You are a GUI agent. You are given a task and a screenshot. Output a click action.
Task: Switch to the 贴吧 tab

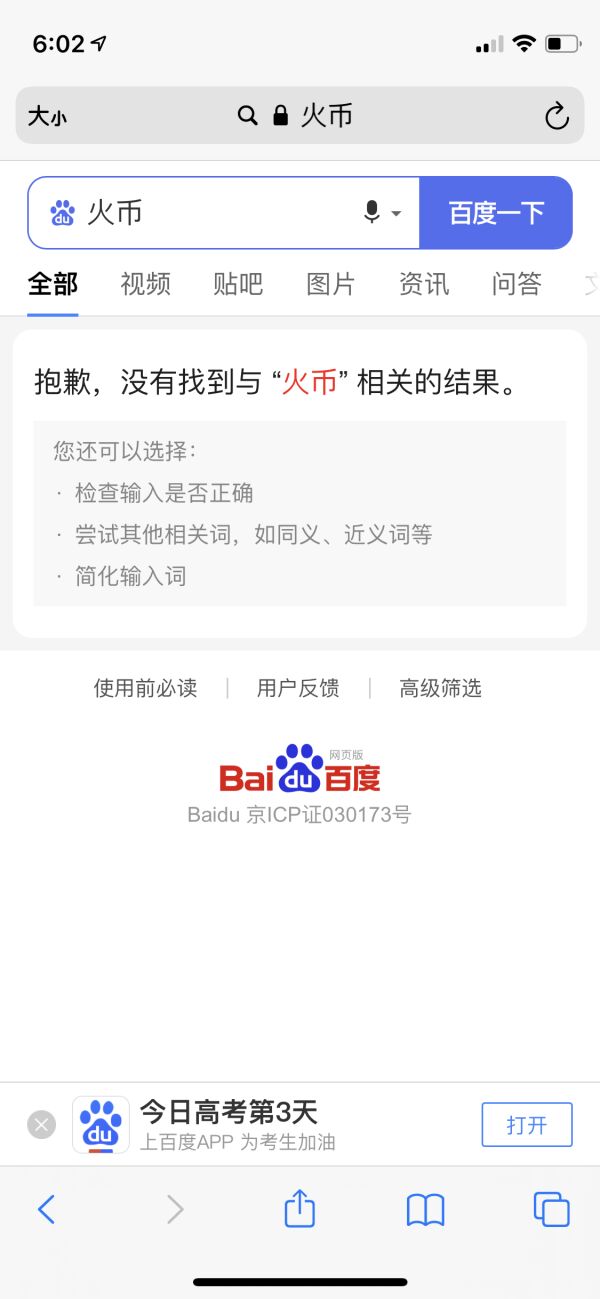pos(238,284)
